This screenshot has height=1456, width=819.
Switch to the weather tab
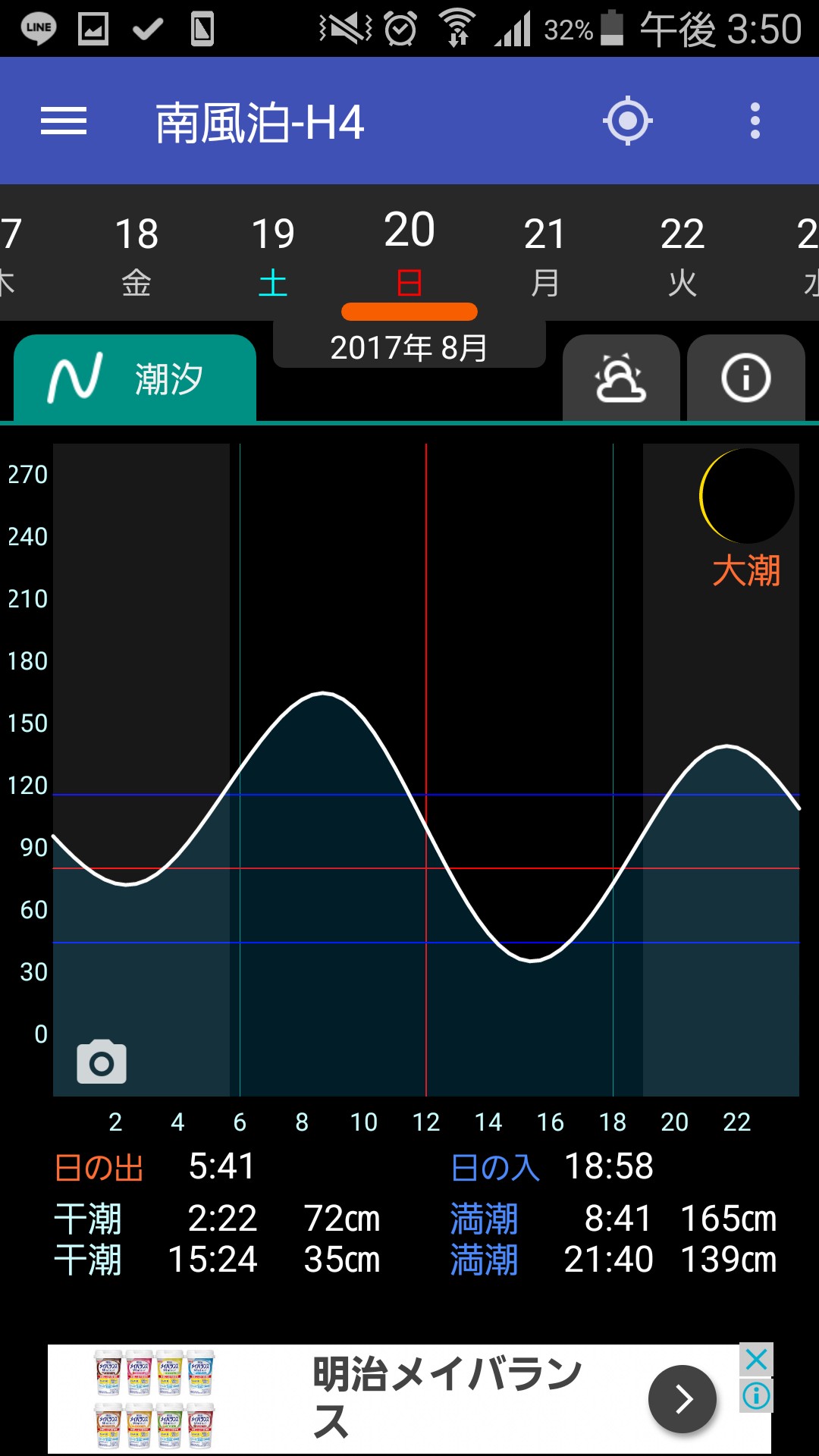(x=621, y=378)
